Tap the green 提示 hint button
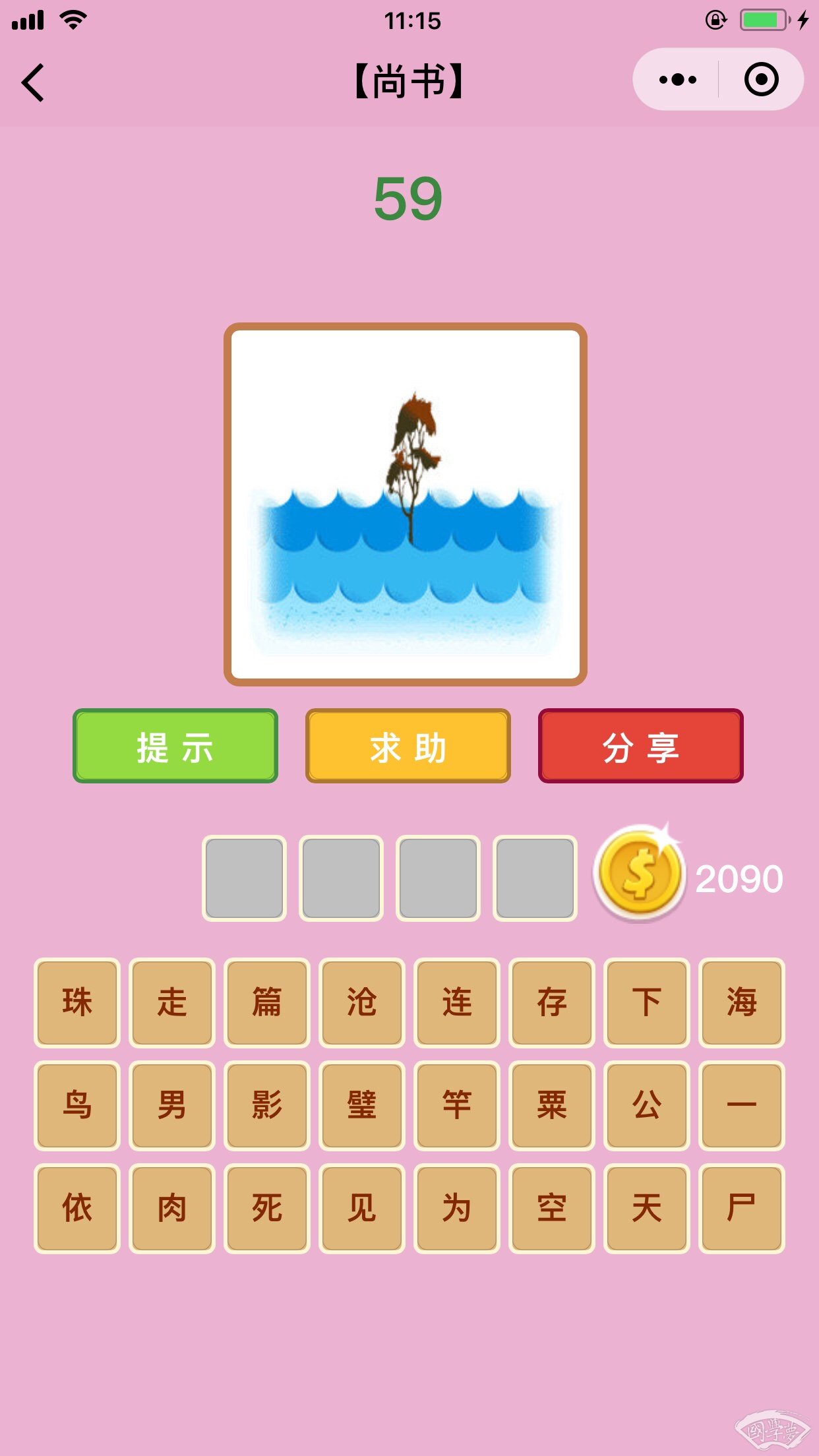This screenshot has width=819, height=1456. (175, 746)
